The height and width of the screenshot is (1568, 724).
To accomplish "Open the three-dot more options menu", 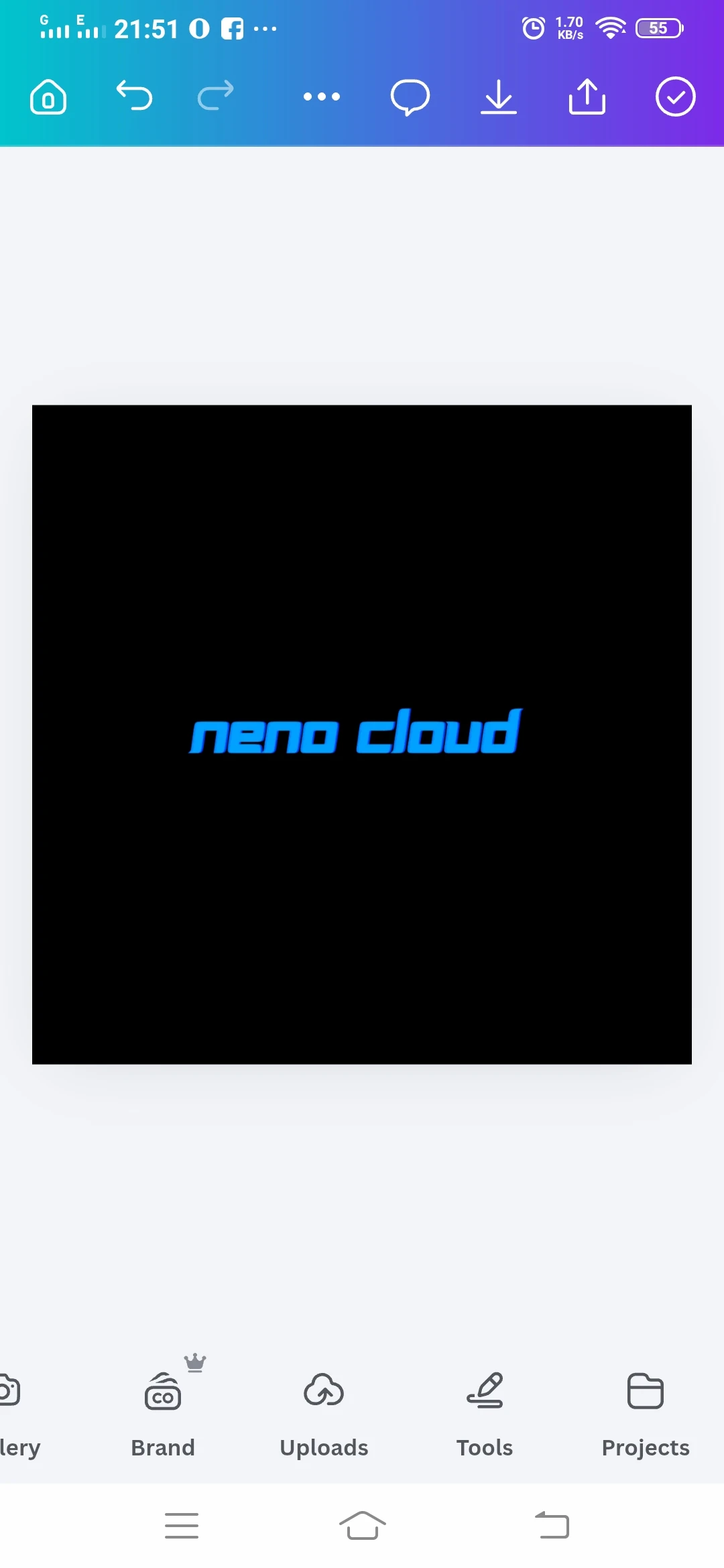I will 322,96.
